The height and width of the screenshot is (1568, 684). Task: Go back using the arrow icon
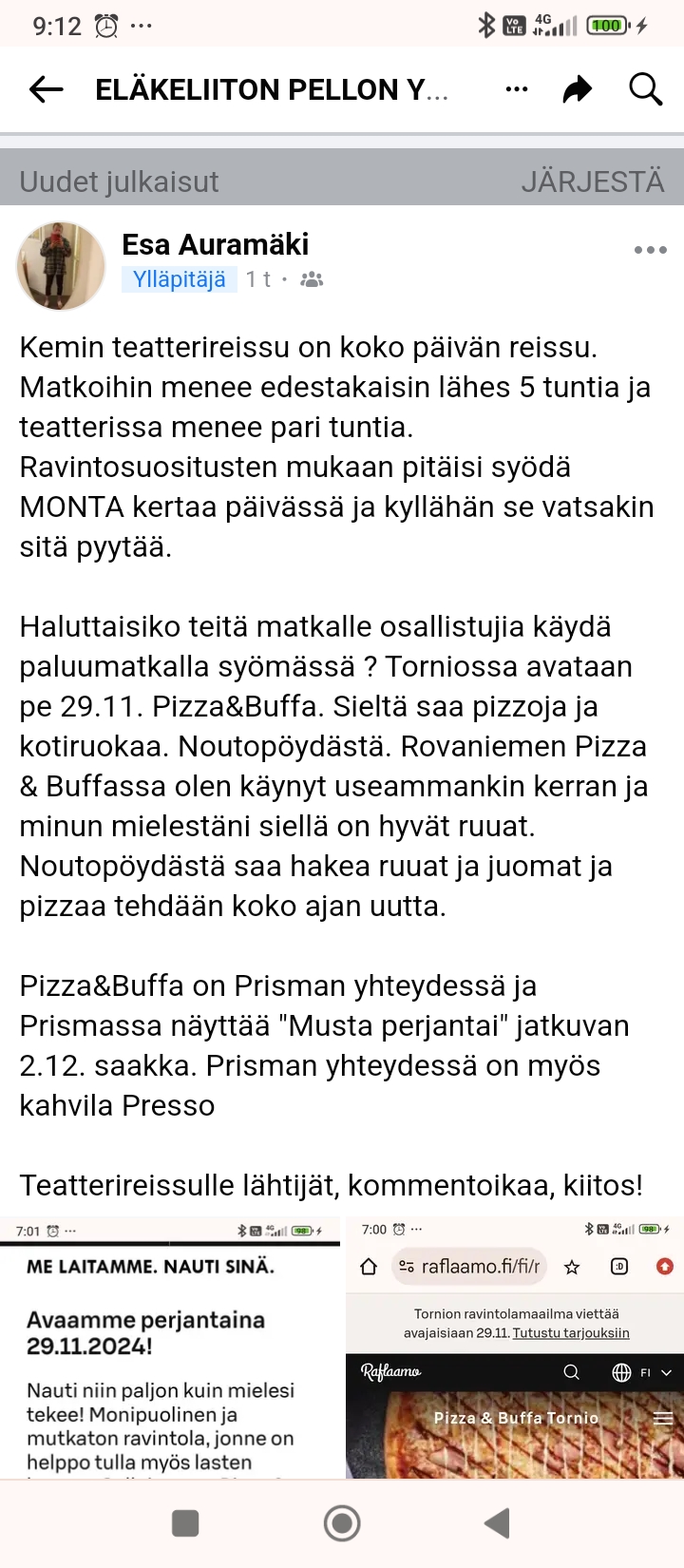pyautogui.click(x=46, y=90)
